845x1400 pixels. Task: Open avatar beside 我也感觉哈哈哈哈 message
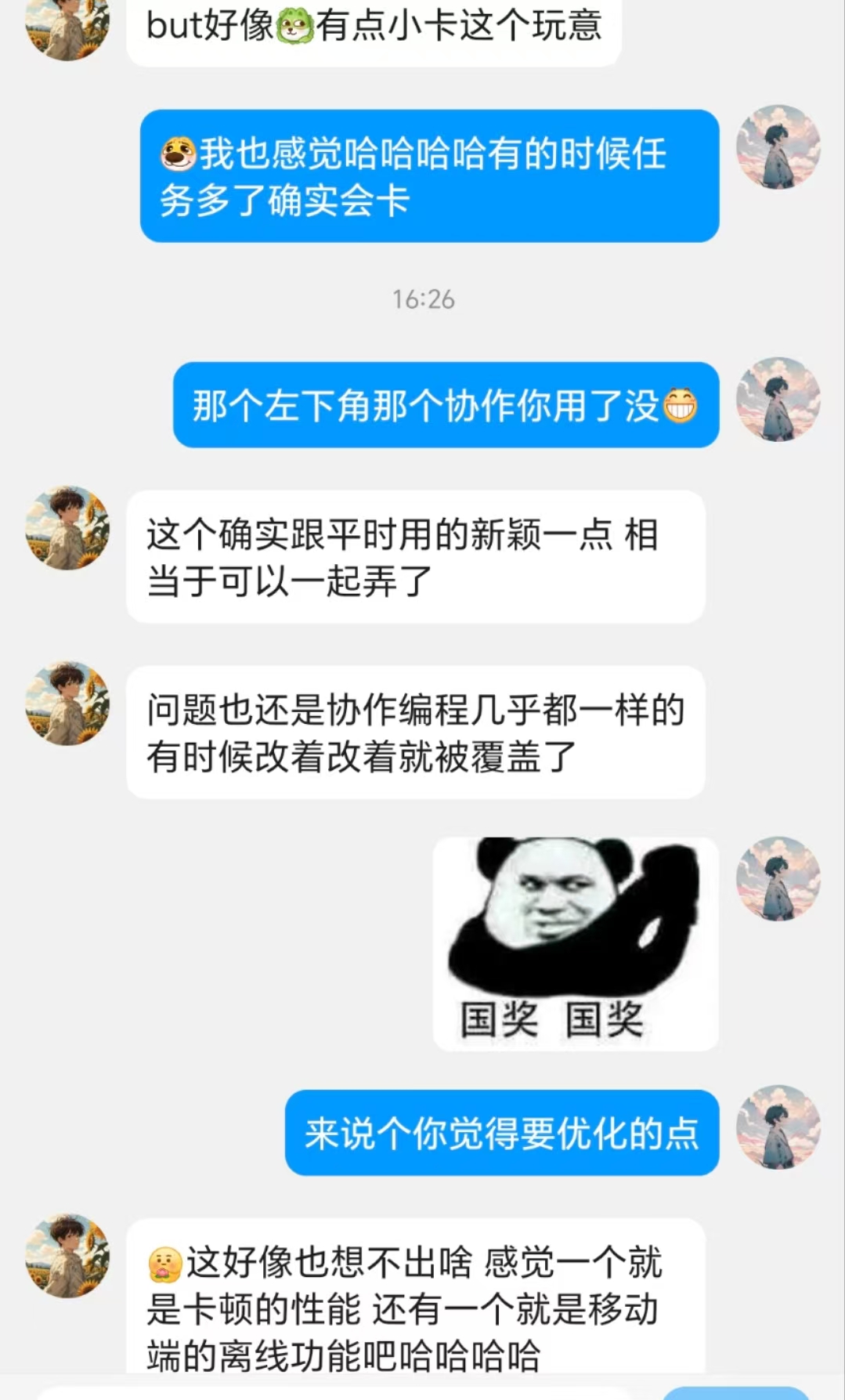click(778, 147)
